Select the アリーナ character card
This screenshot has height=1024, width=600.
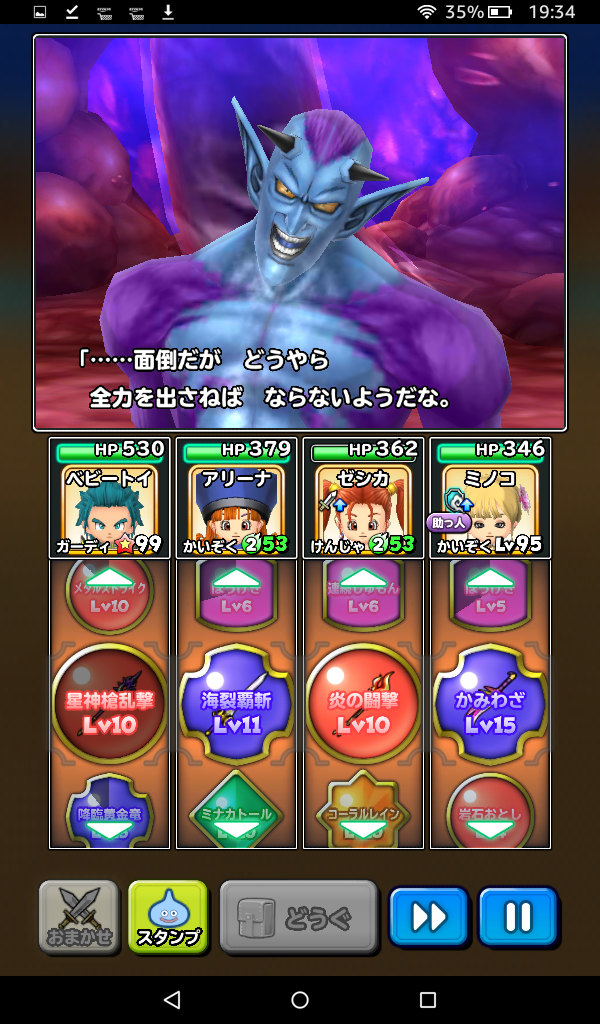pyautogui.click(x=236, y=498)
